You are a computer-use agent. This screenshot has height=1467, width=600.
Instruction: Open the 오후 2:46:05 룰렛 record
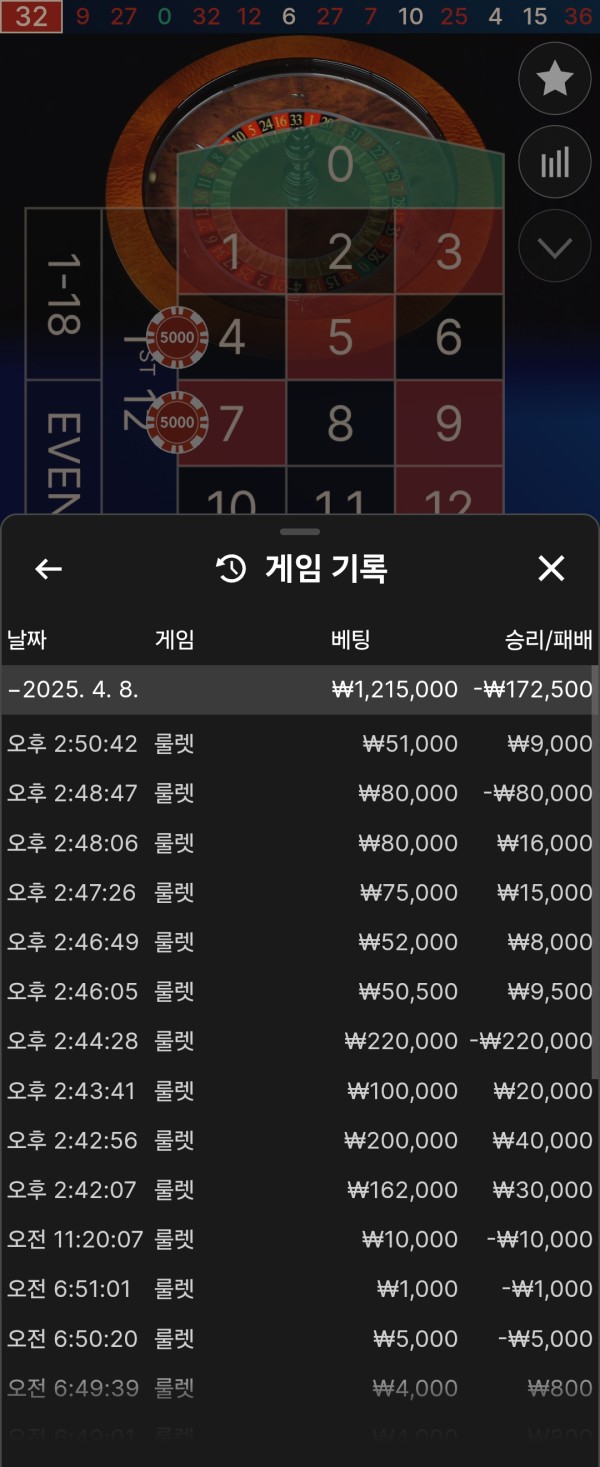[x=298, y=992]
